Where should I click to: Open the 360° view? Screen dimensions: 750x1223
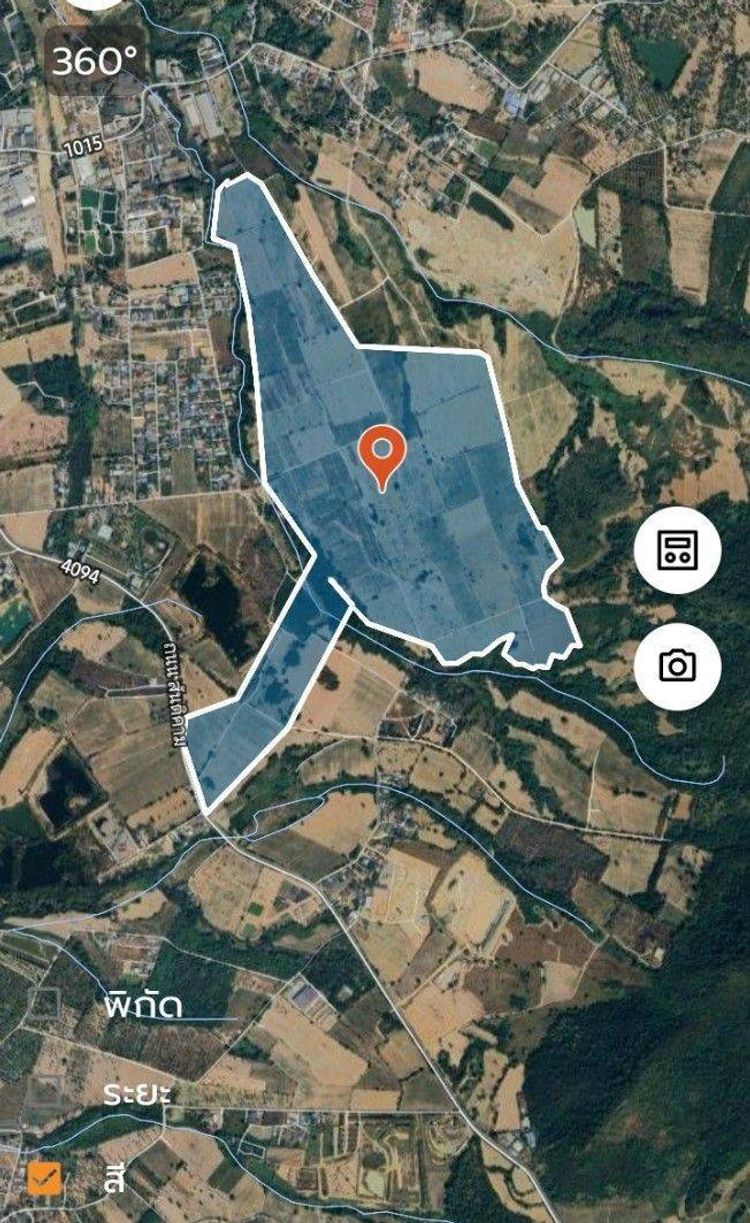pyautogui.click(x=94, y=60)
